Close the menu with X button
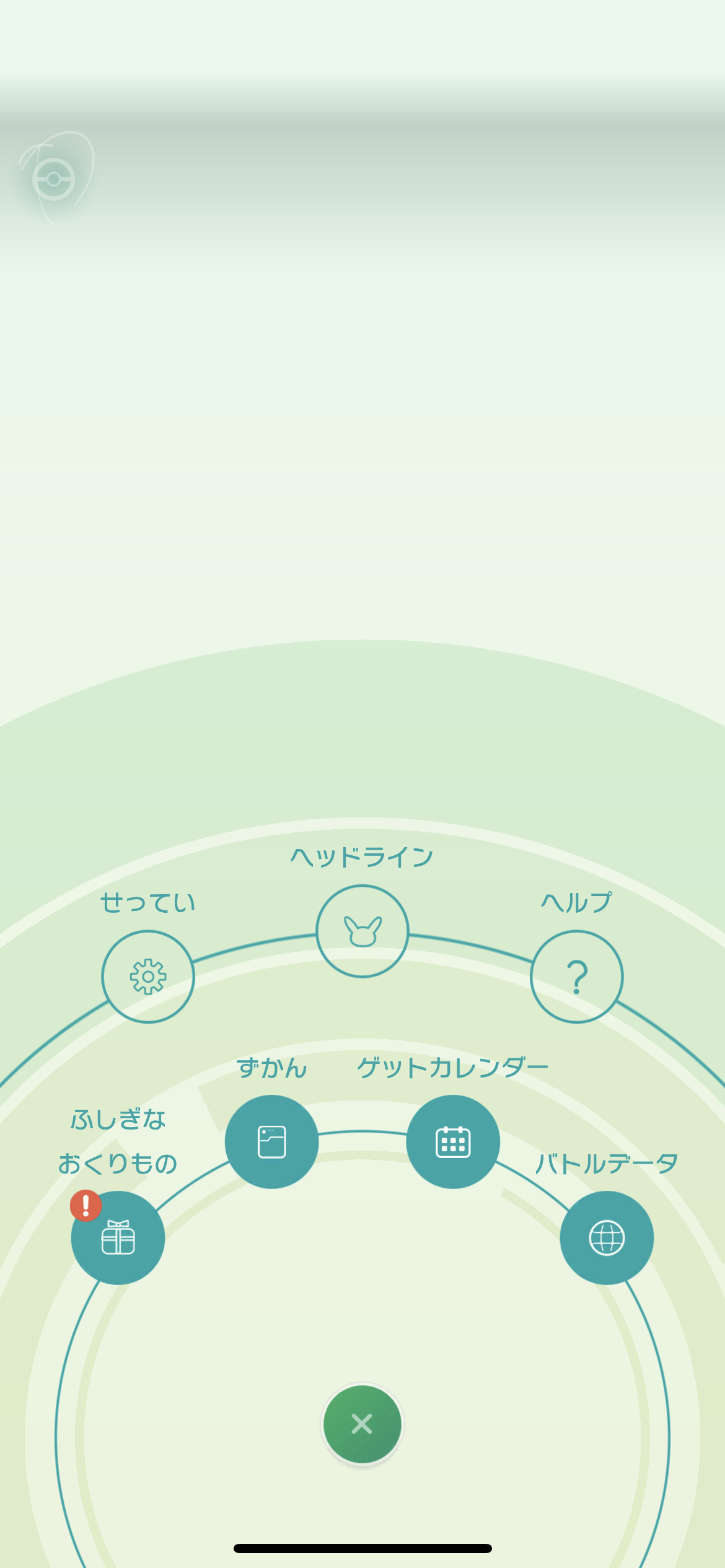This screenshot has height=1568, width=725. 362,1424
